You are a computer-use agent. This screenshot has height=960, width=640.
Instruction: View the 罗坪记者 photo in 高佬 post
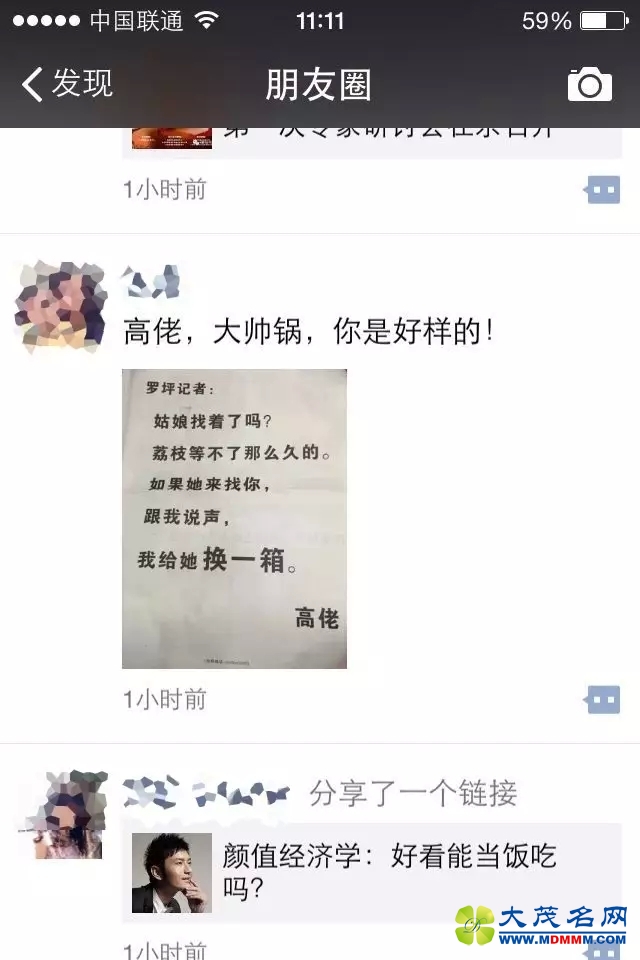pos(234,518)
